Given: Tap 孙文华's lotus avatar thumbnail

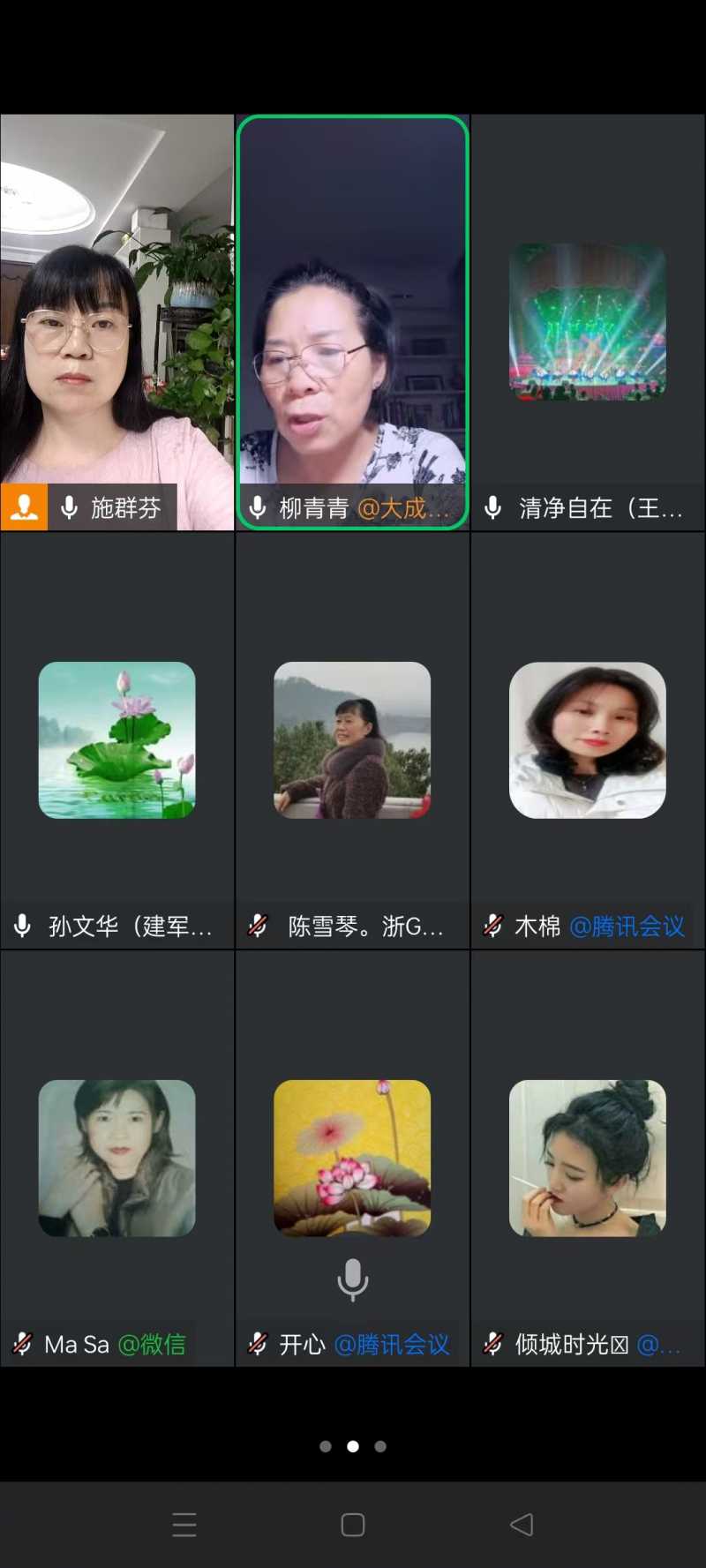Looking at the screenshot, I should tap(116, 739).
